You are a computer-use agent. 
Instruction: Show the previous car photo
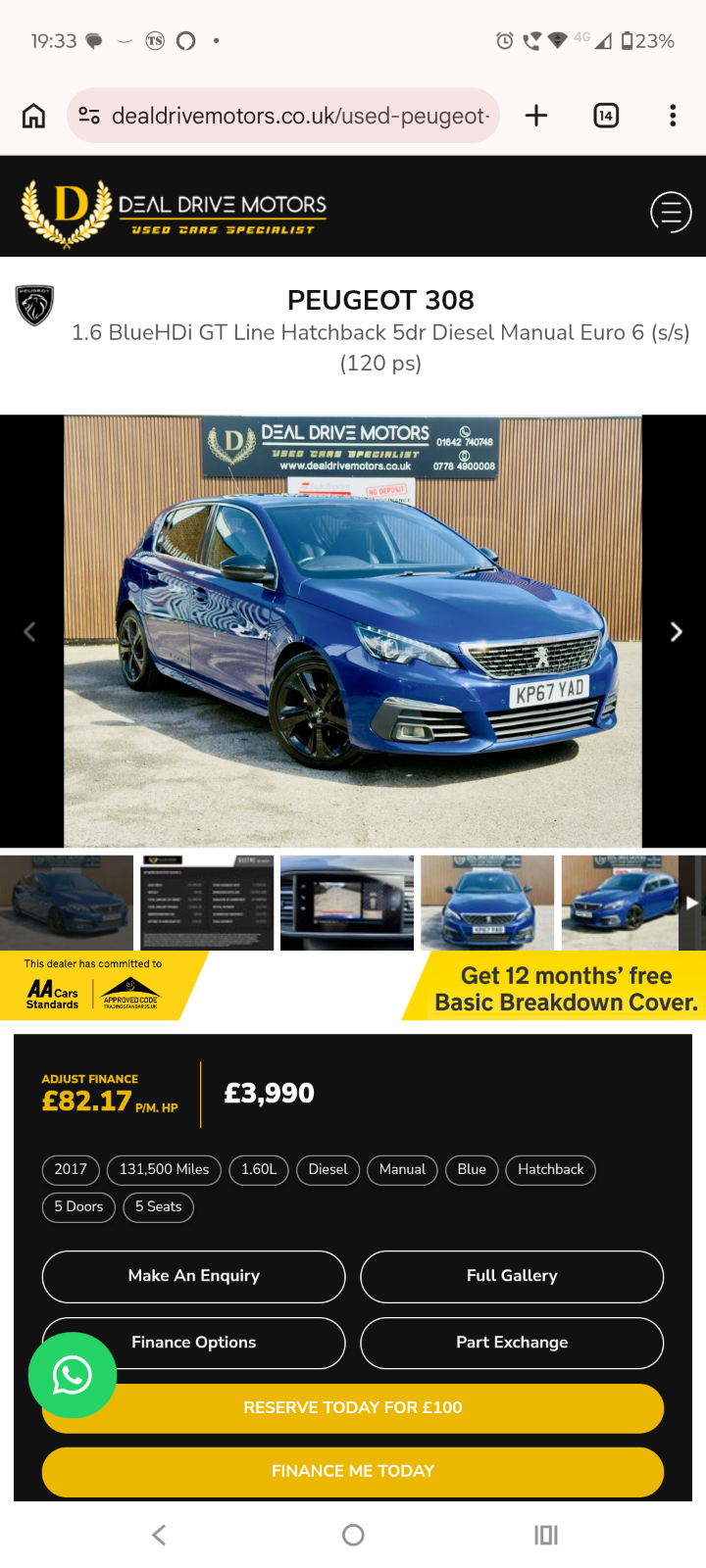point(29,632)
